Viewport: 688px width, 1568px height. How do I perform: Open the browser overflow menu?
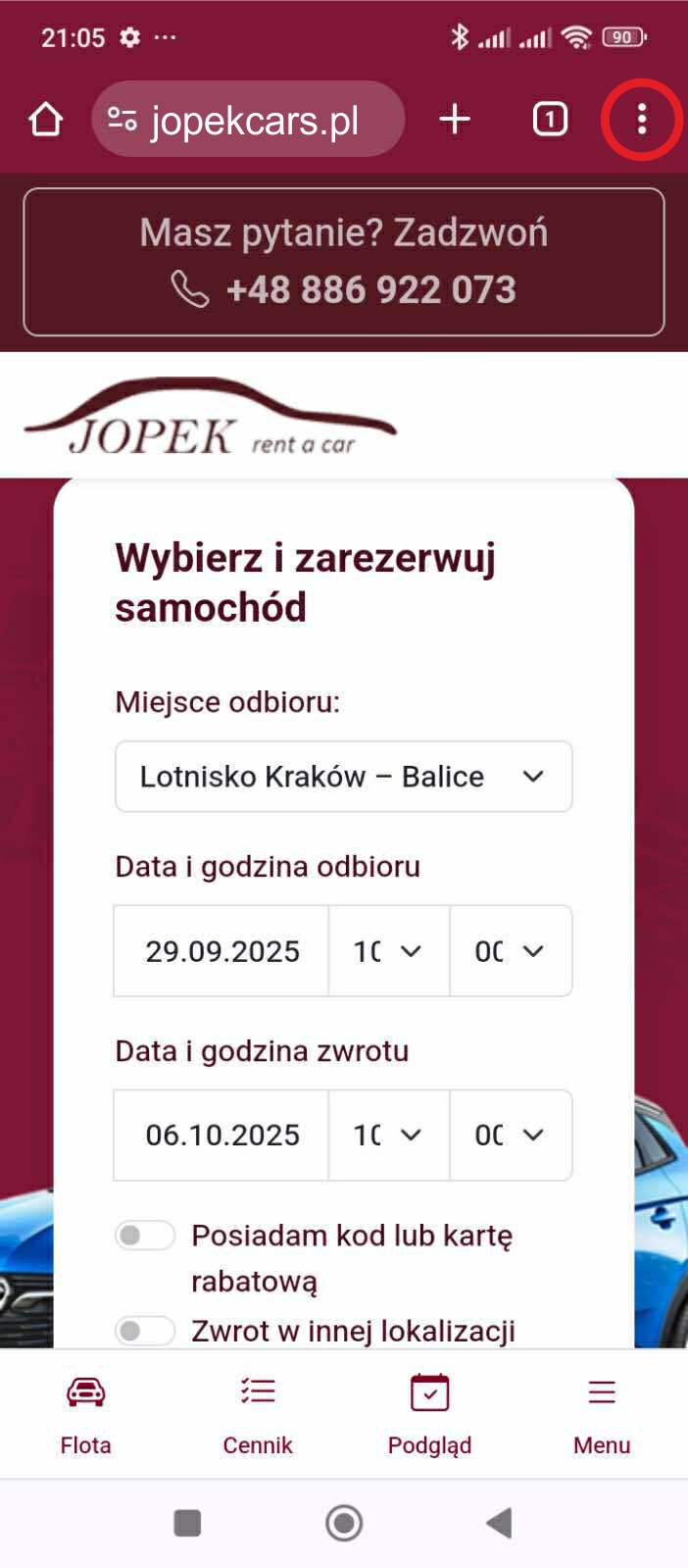[641, 120]
